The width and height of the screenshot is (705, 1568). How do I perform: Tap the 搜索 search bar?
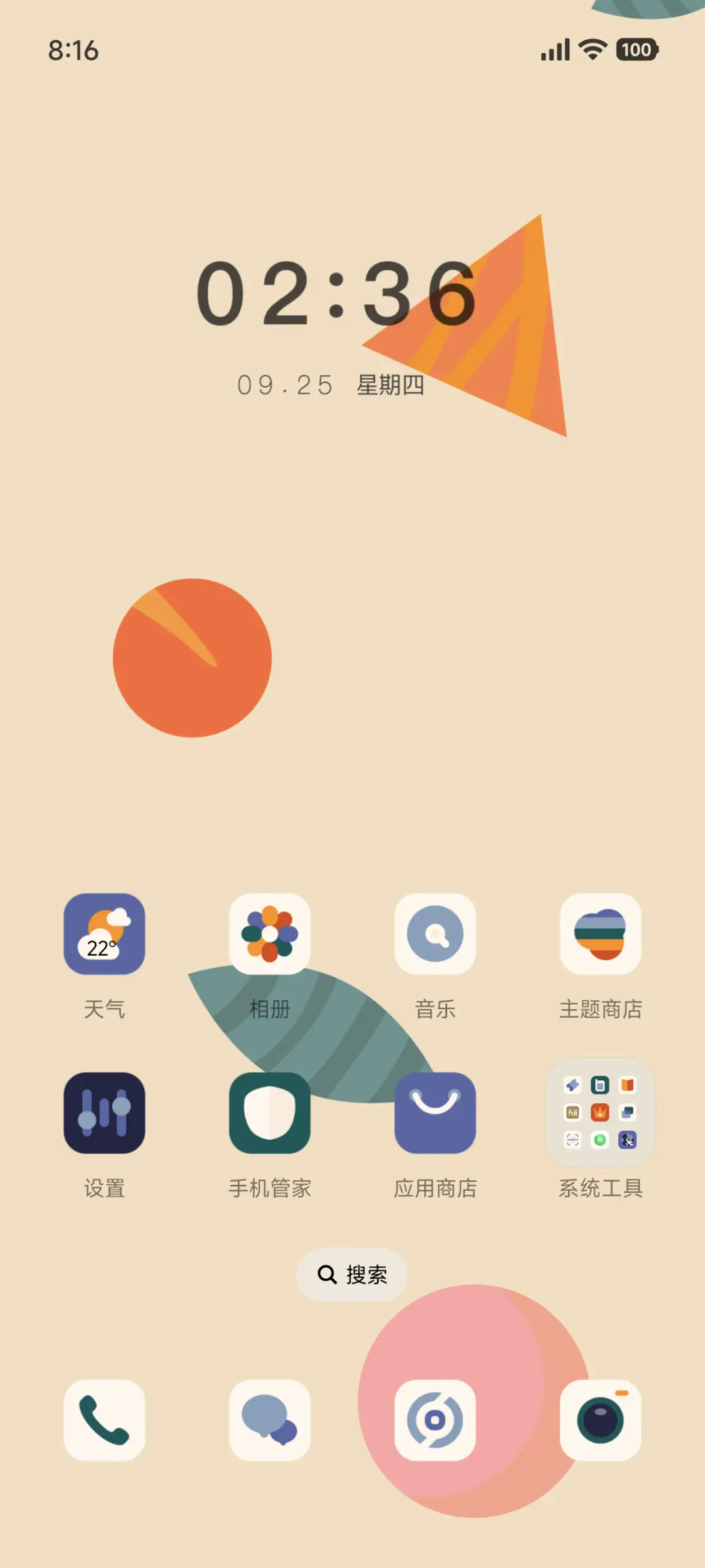coord(352,1274)
